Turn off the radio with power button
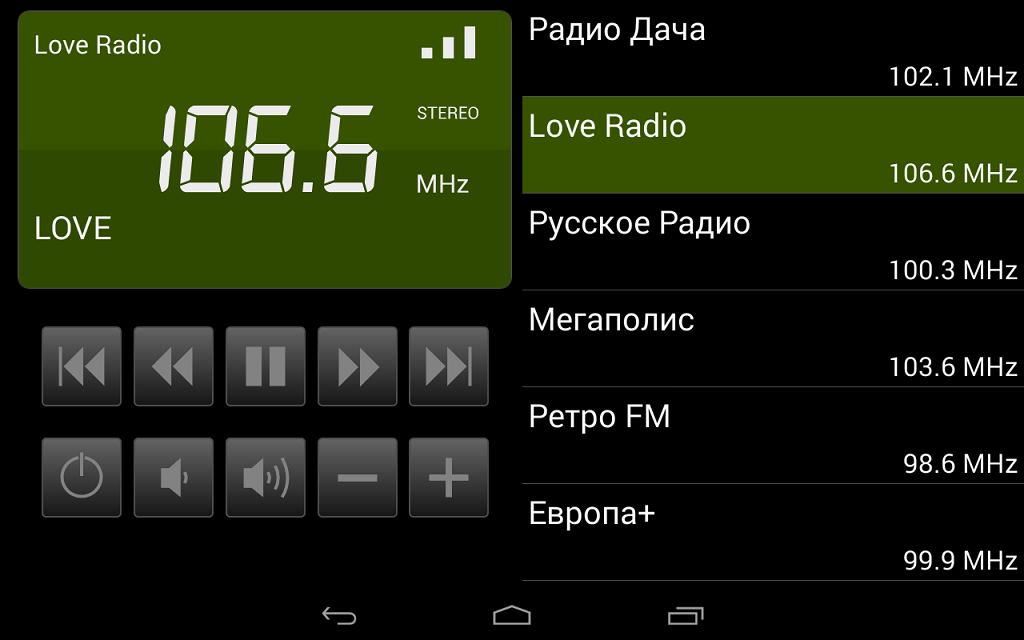Image resolution: width=1024 pixels, height=640 pixels. tap(81, 477)
